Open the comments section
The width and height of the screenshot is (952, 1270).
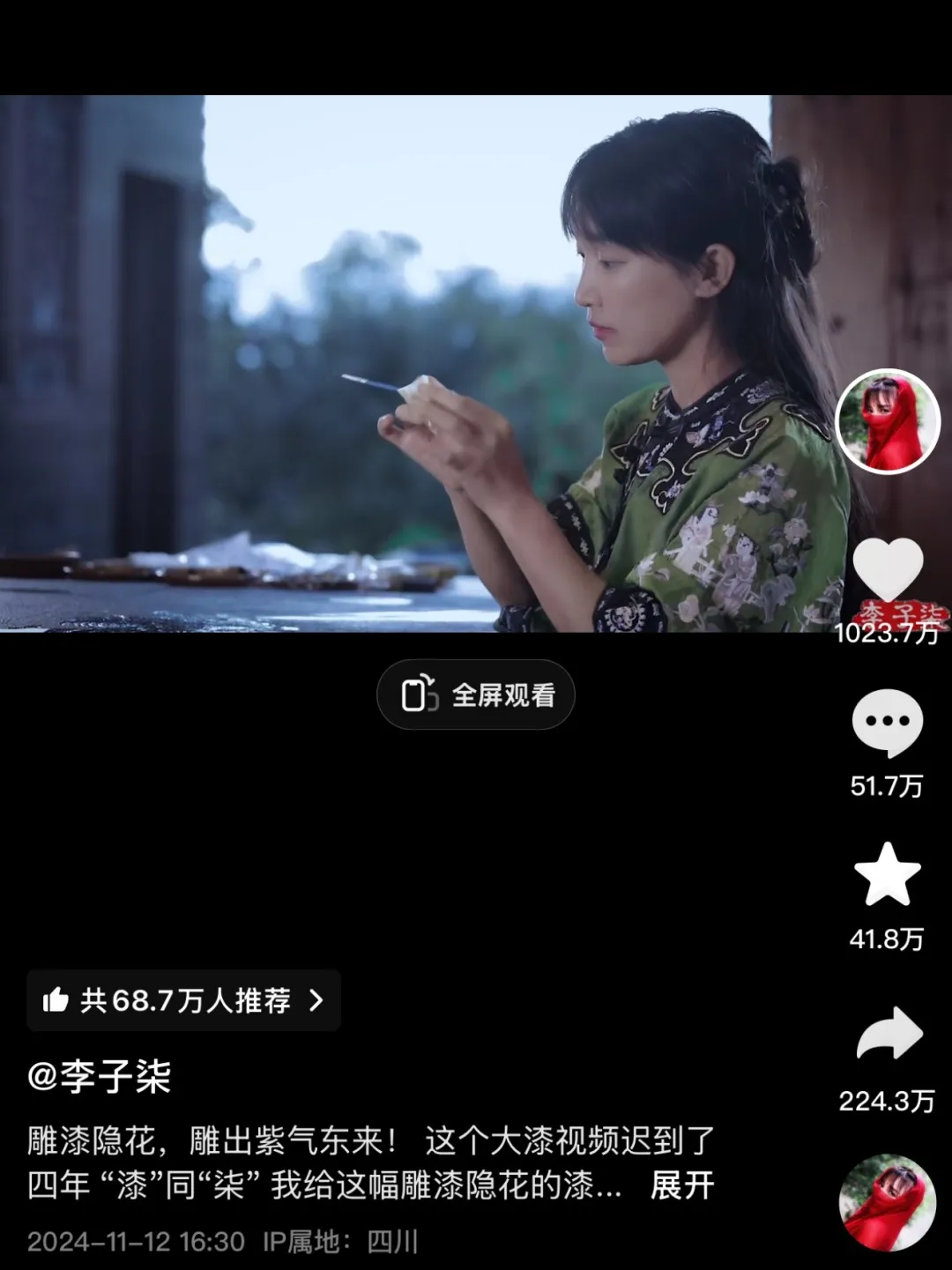[887, 723]
